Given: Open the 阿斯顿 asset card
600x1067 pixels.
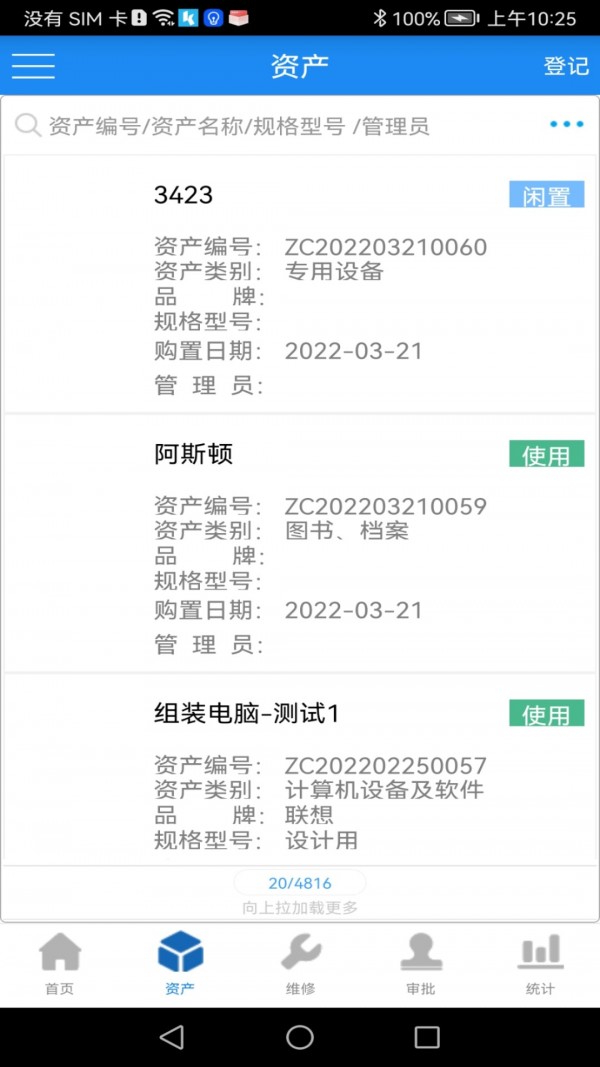Looking at the screenshot, I should (x=300, y=543).
